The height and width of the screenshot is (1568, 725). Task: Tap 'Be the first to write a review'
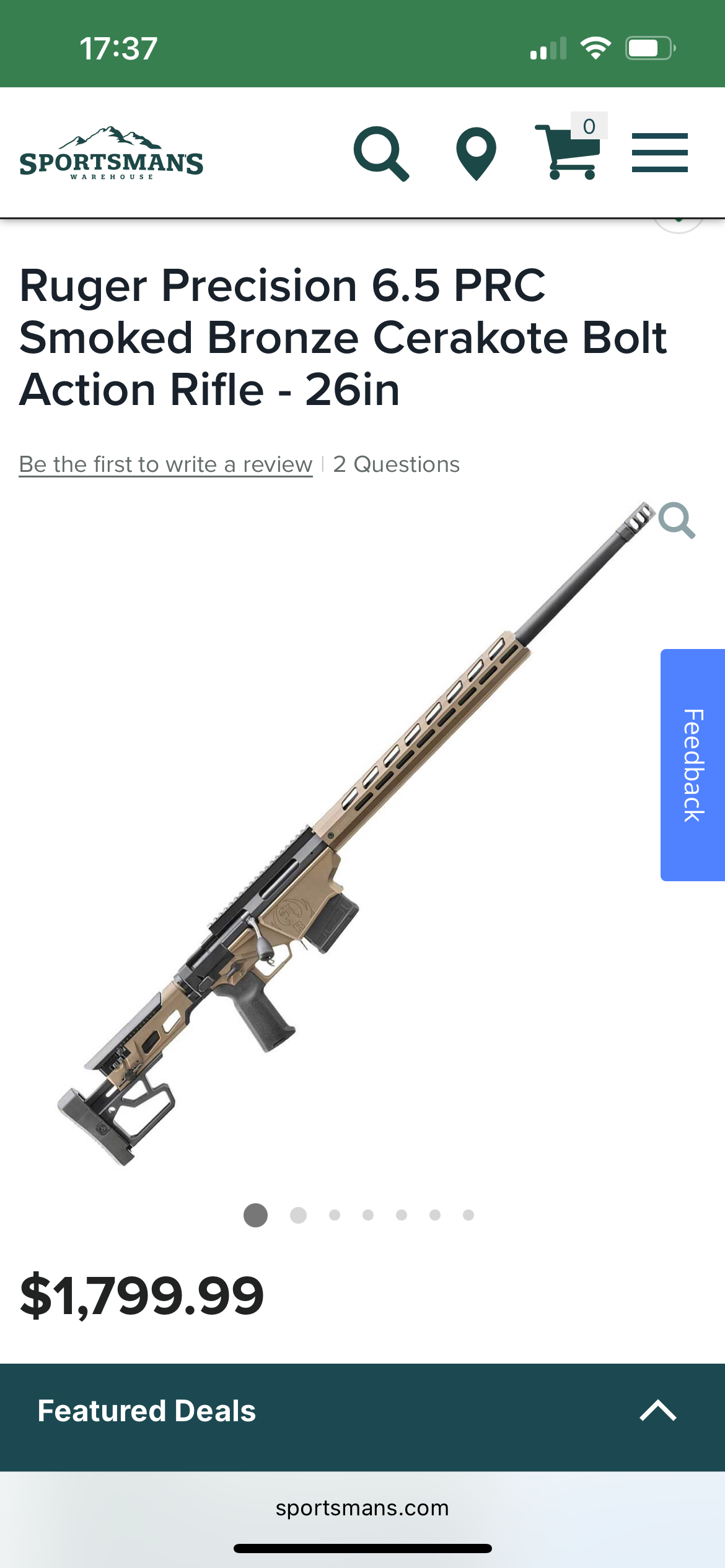coord(165,464)
